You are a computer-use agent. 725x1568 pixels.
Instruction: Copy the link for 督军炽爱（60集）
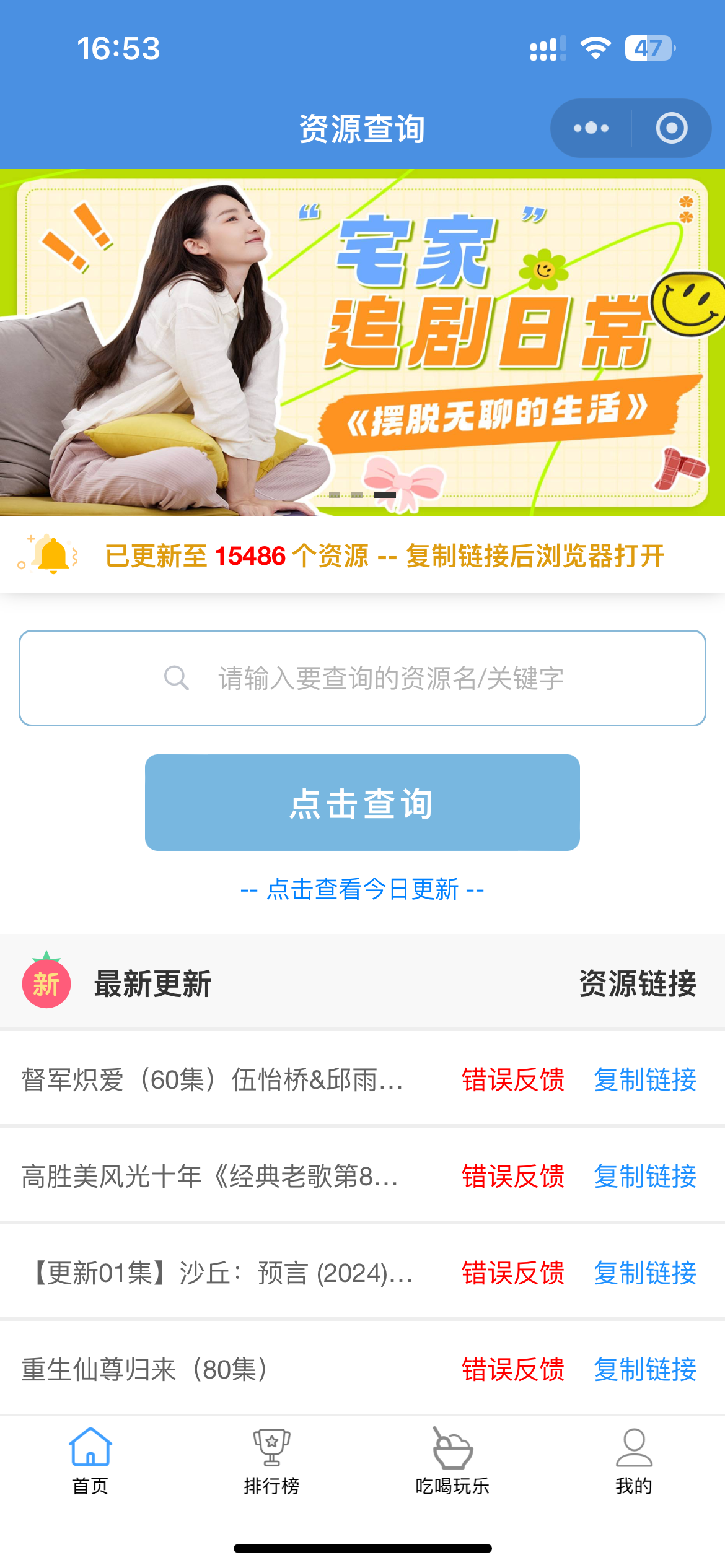point(645,1079)
